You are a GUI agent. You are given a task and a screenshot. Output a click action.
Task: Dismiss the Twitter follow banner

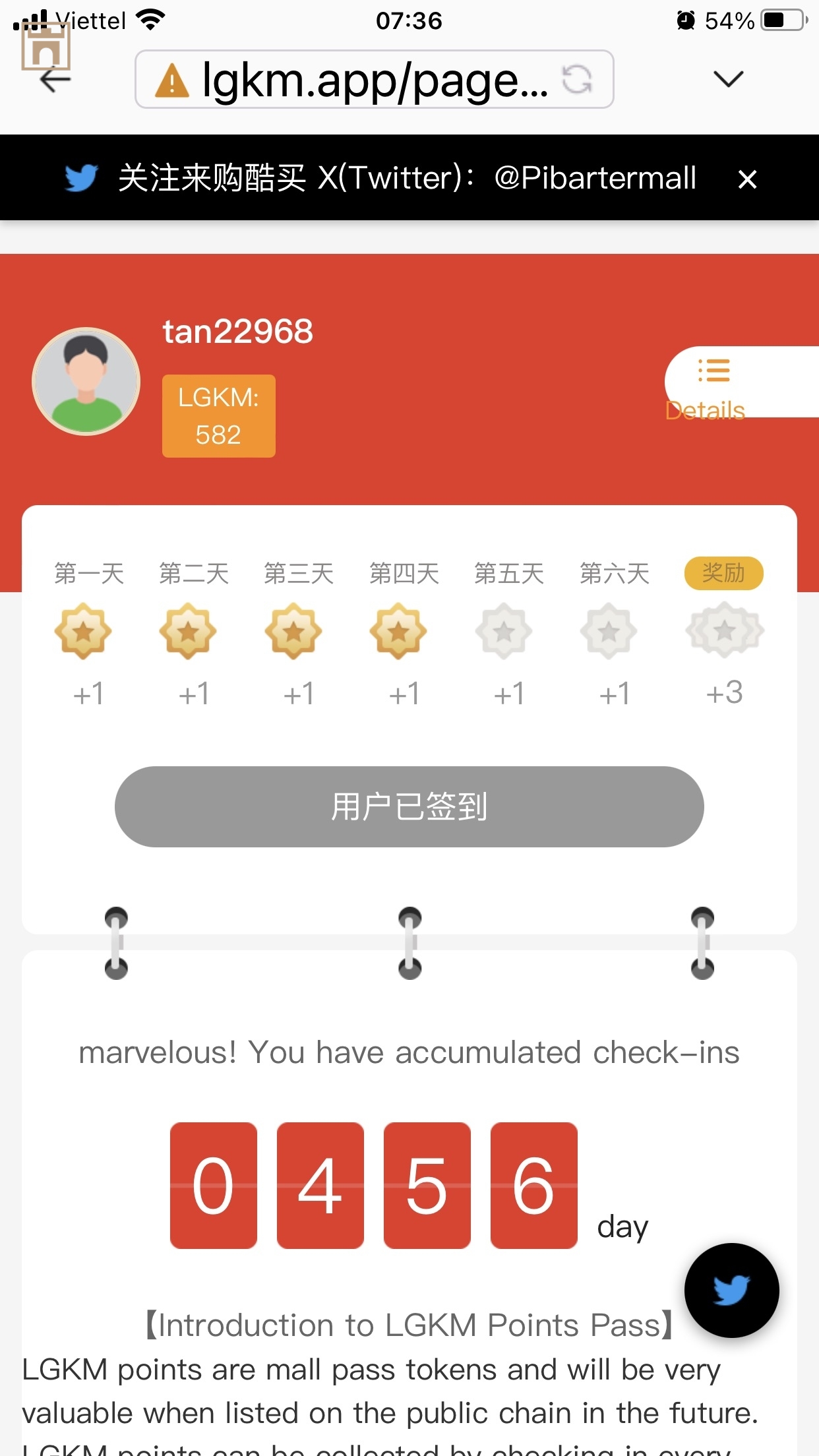tap(747, 179)
